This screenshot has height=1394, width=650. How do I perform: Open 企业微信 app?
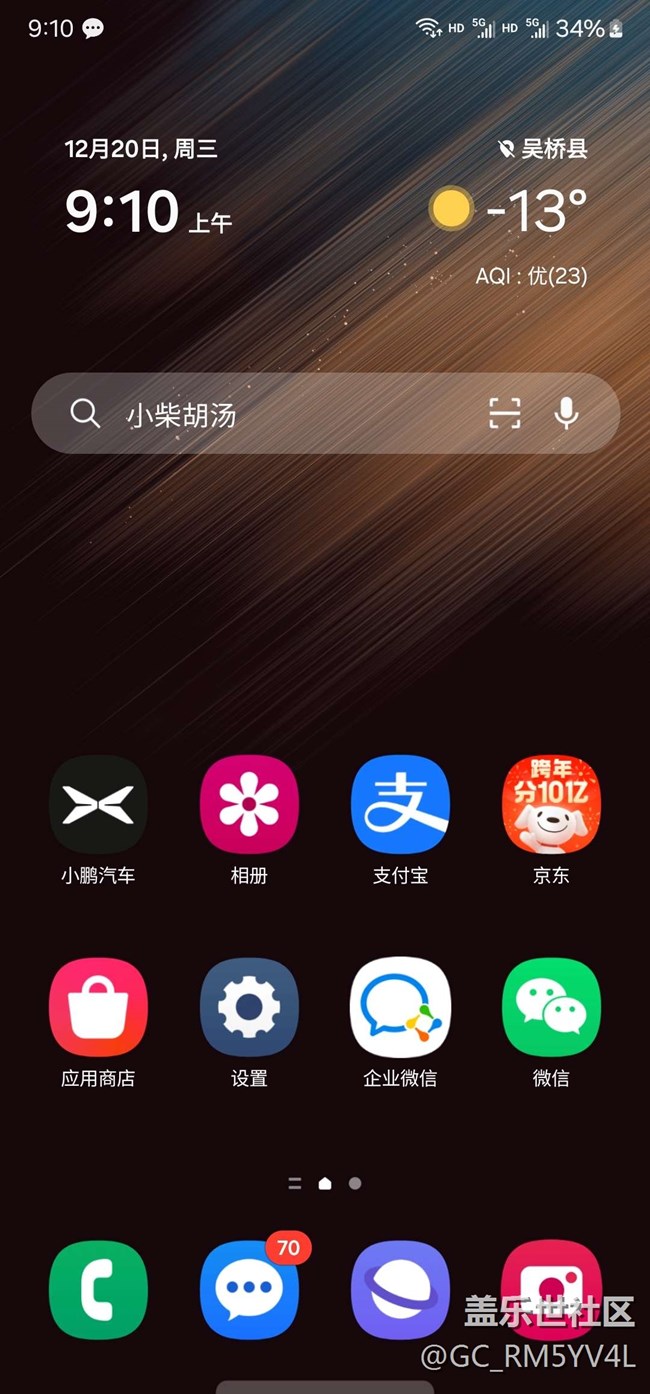400,1008
